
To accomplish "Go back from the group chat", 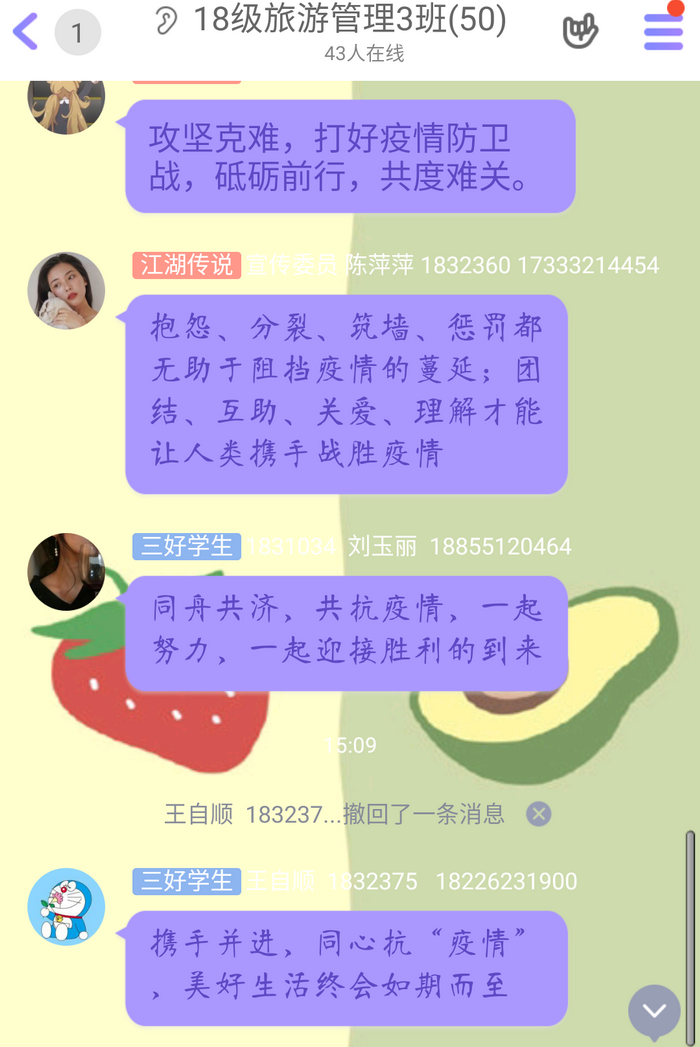I will pos(26,33).
